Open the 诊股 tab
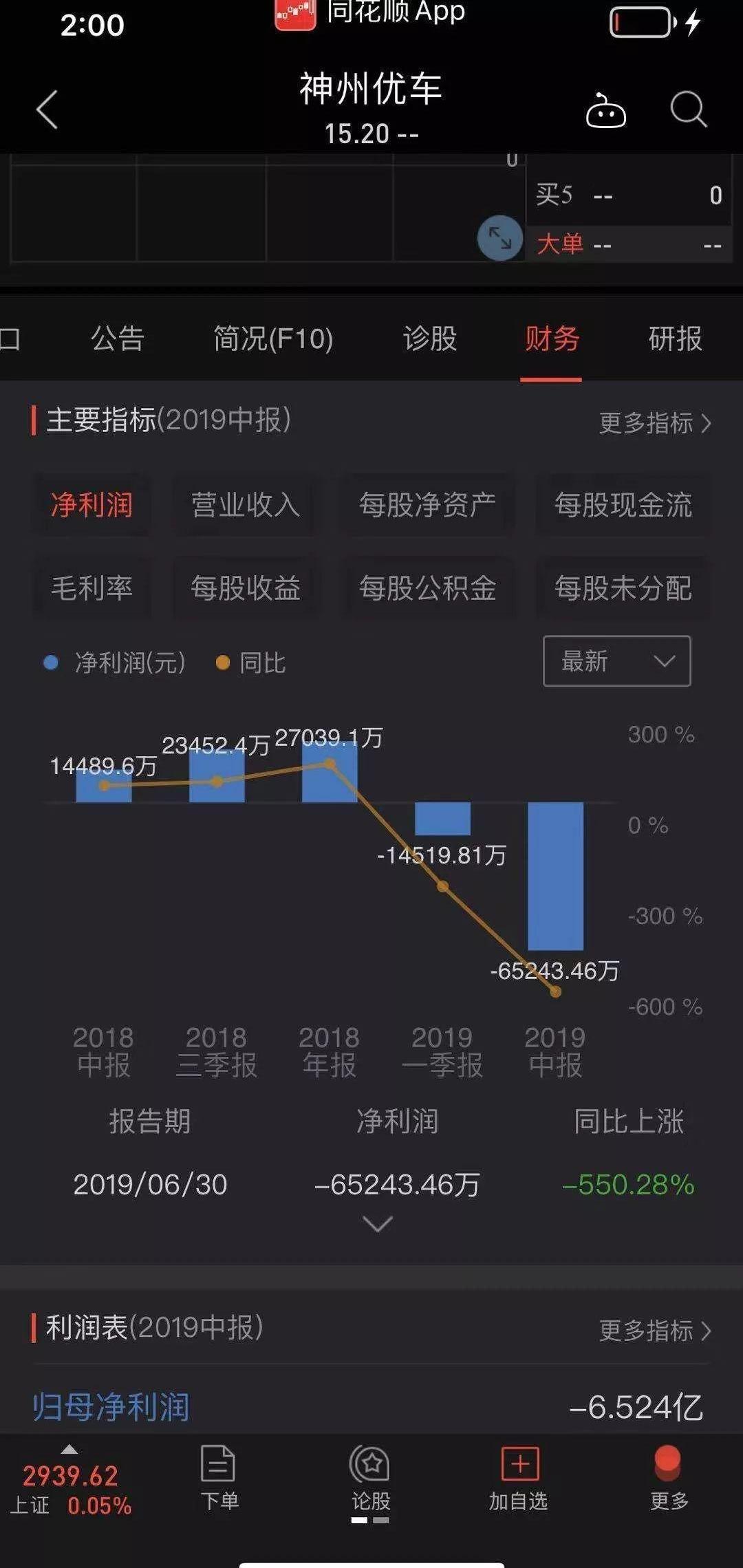Viewport: 743px width, 1568px height. [x=430, y=339]
